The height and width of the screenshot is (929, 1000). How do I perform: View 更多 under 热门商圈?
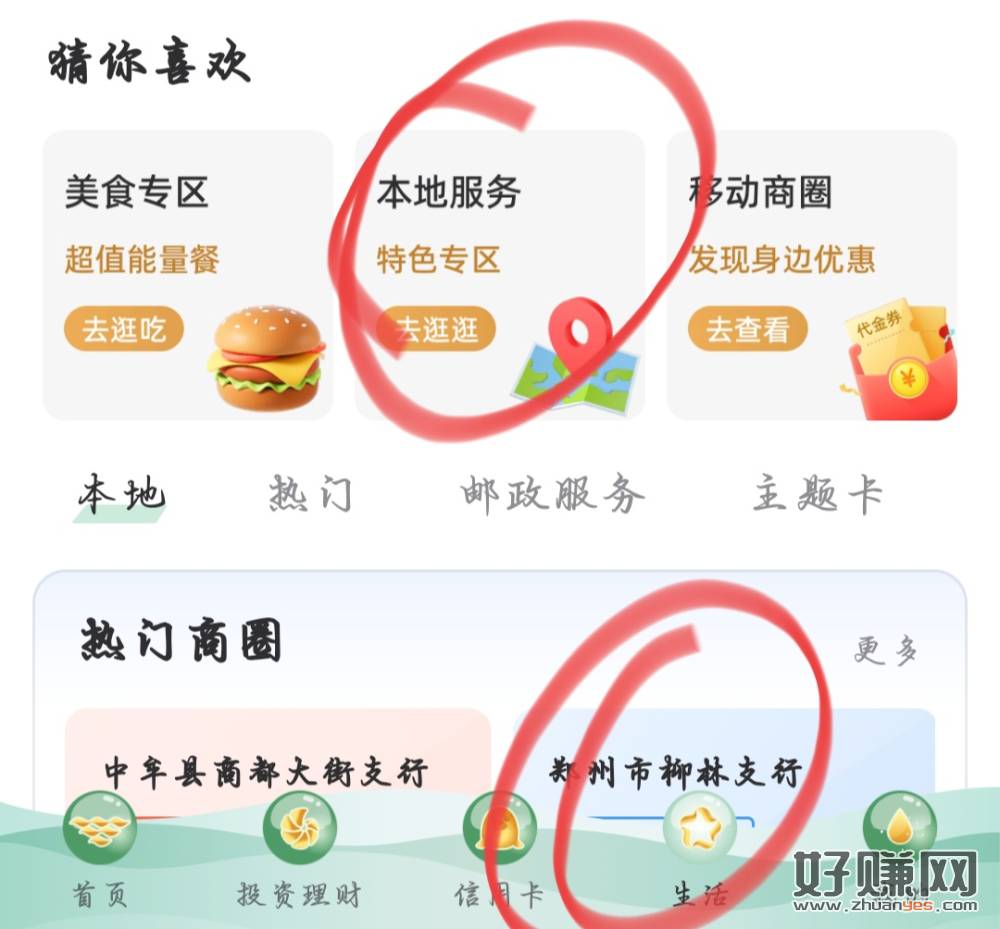pos(886,651)
